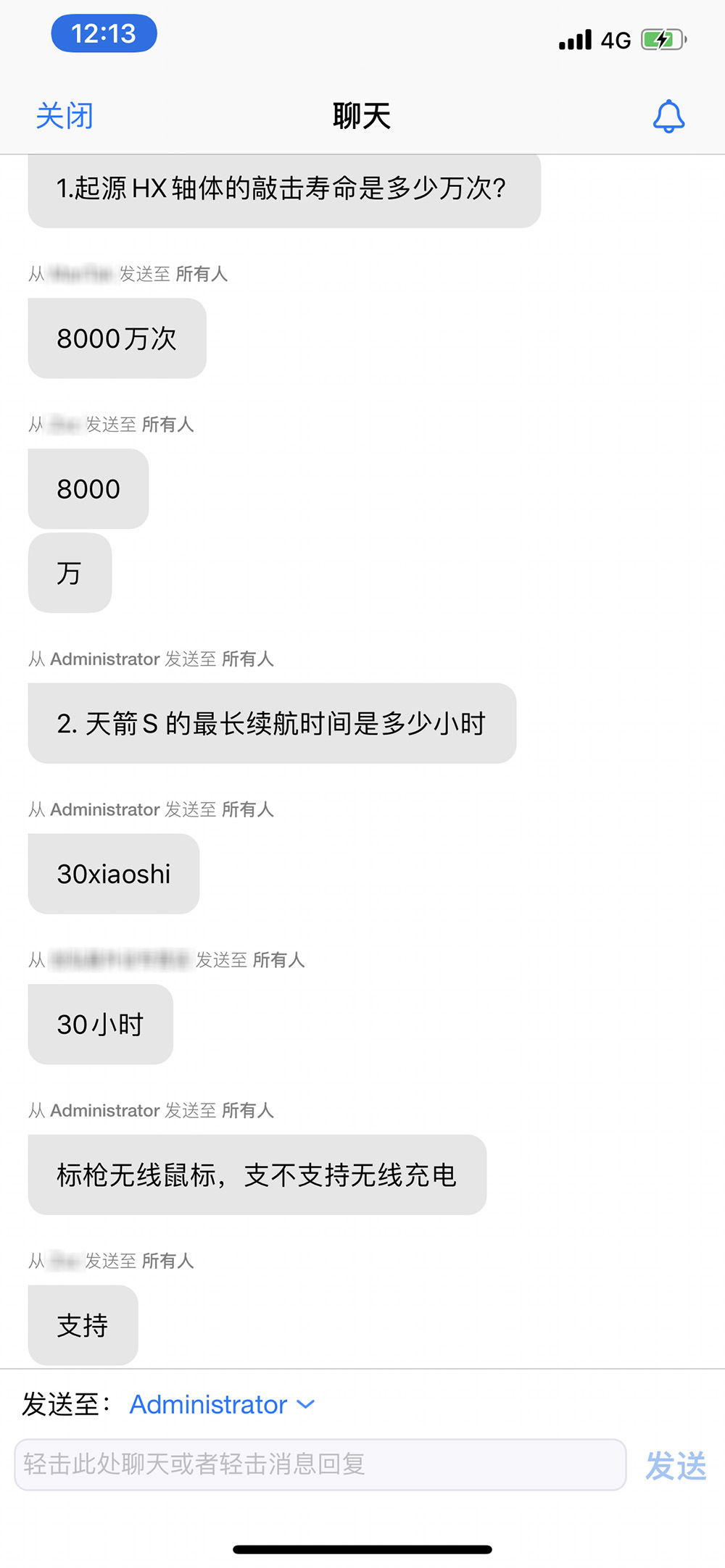
Task: Open the notifications bell
Action: (x=668, y=117)
